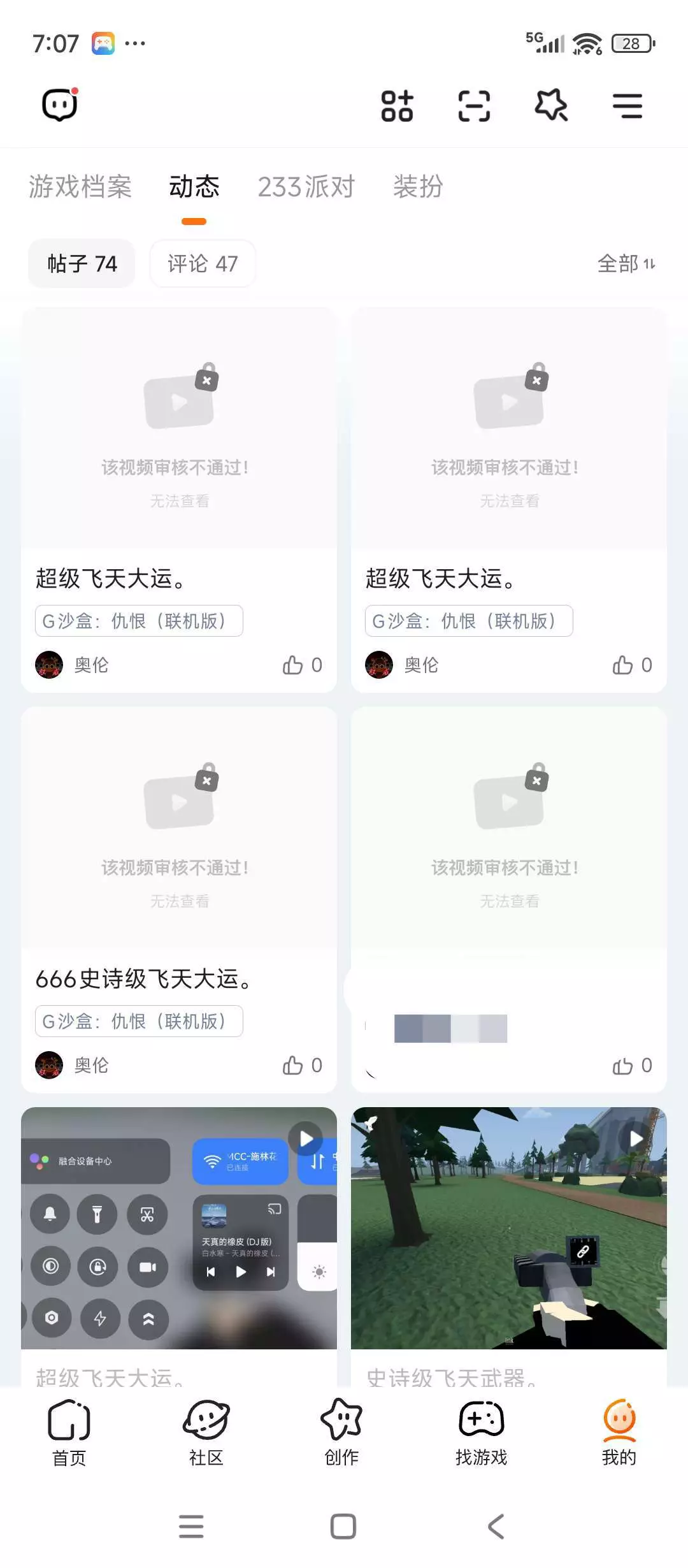The height and width of the screenshot is (1568, 688).
Task: Open the 社区 tab
Action: click(206, 1431)
